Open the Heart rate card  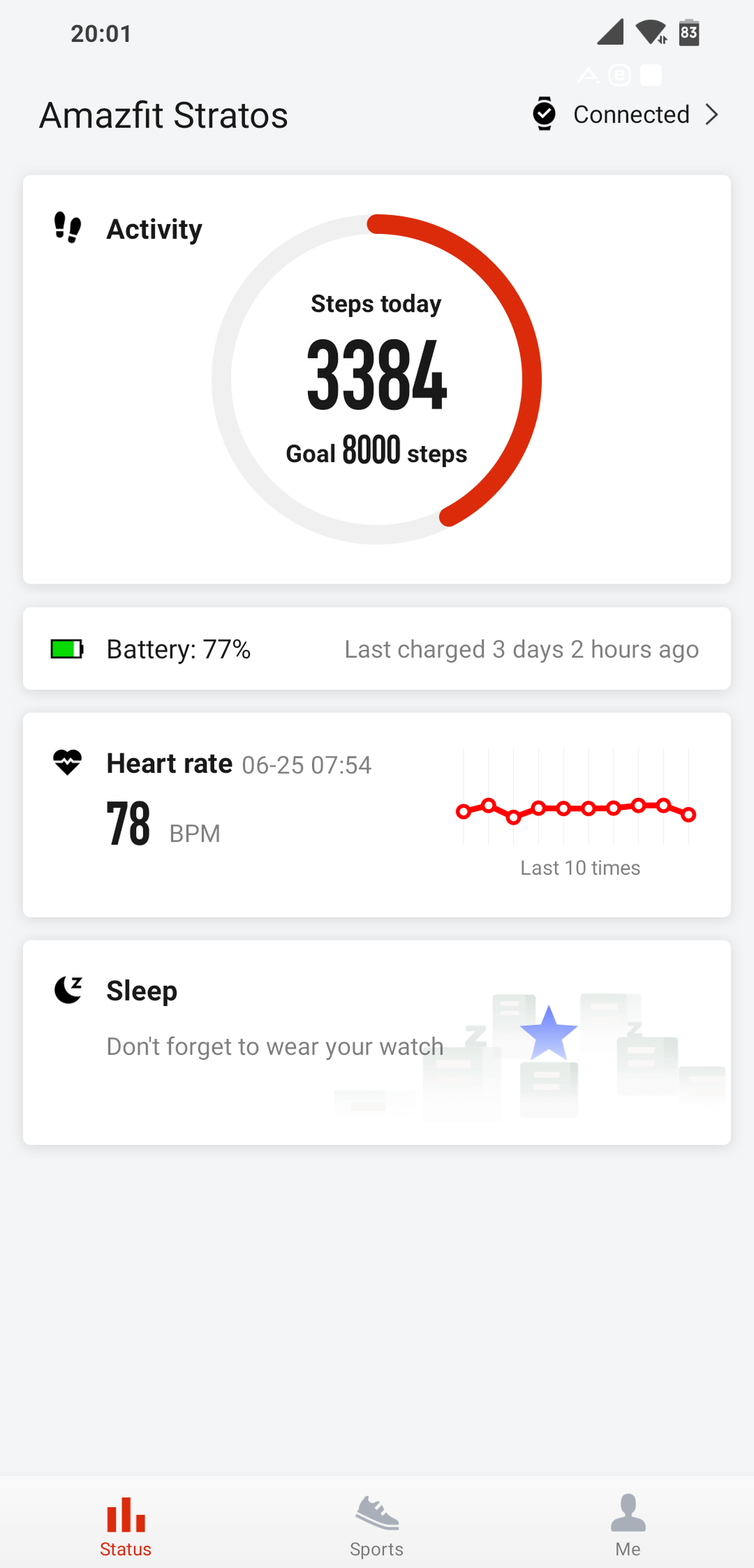click(x=377, y=814)
